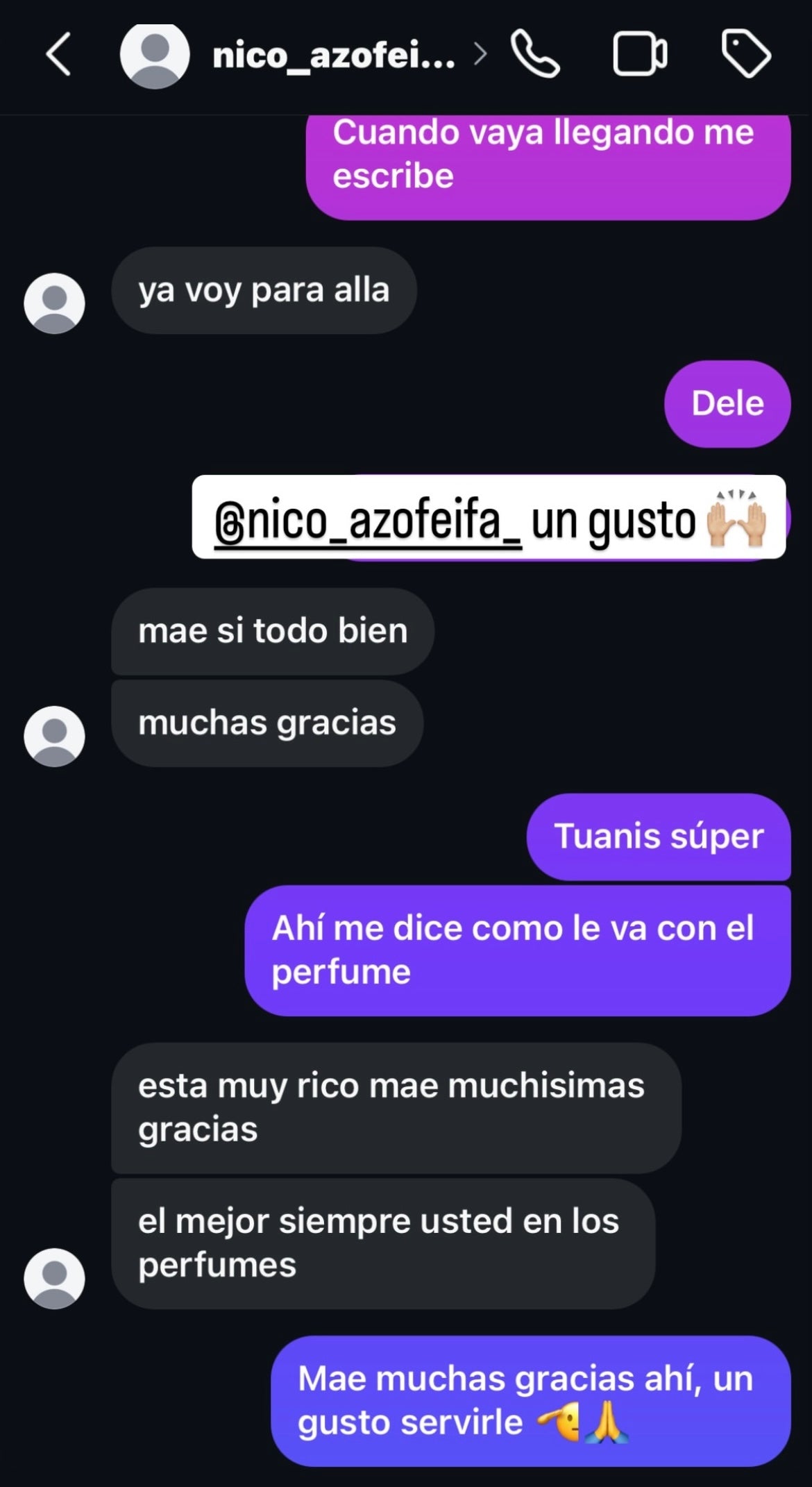Start a video call in this chat
The width and height of the screenshot is (812, 1487).
[640, 54]
